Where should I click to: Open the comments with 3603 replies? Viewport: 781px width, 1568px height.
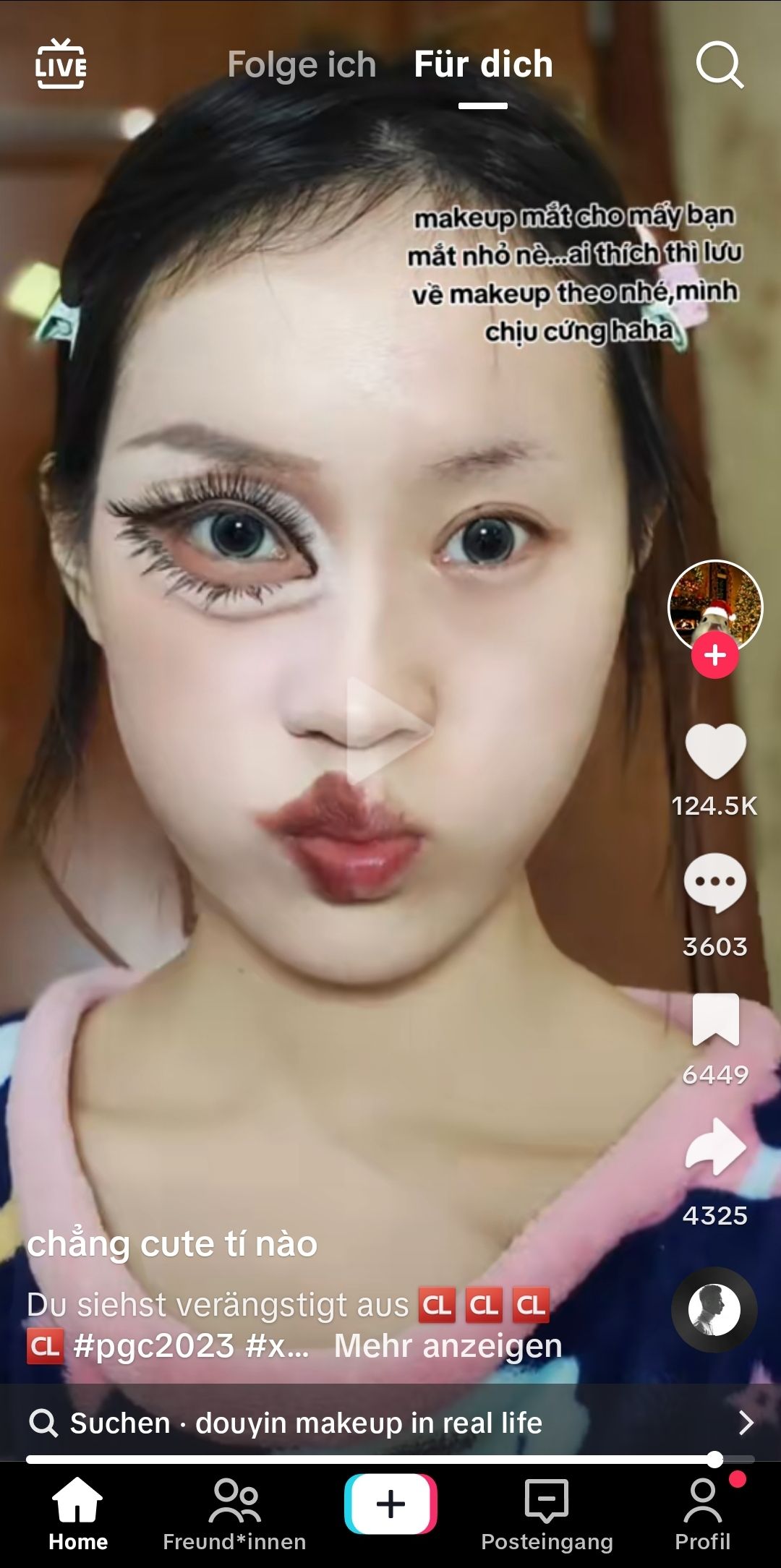pyautogui.click(x=715, y=883)
